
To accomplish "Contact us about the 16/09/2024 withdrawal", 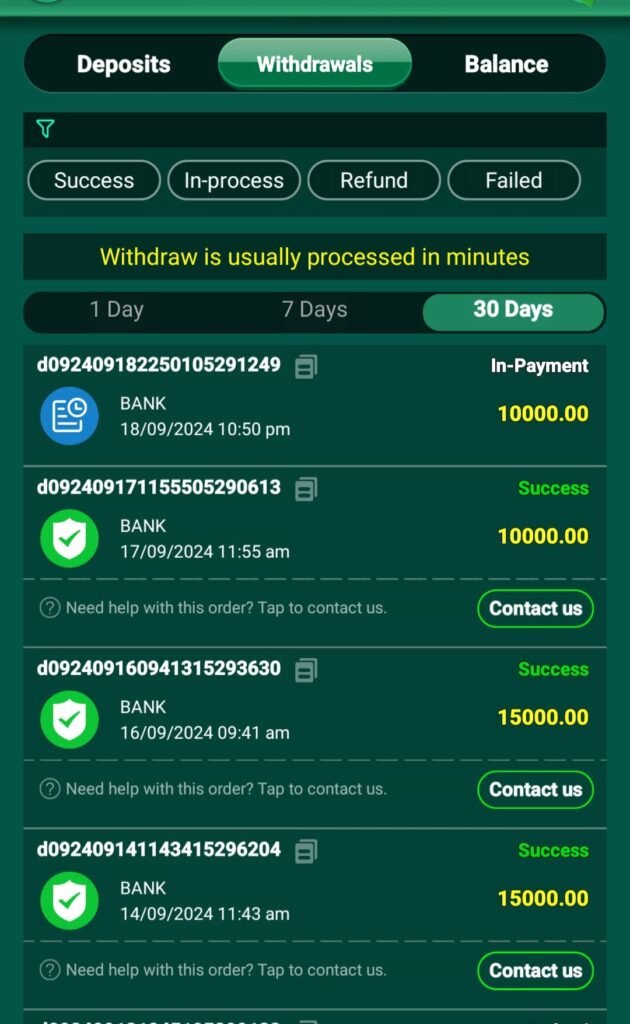I will [x=535, y=789].
